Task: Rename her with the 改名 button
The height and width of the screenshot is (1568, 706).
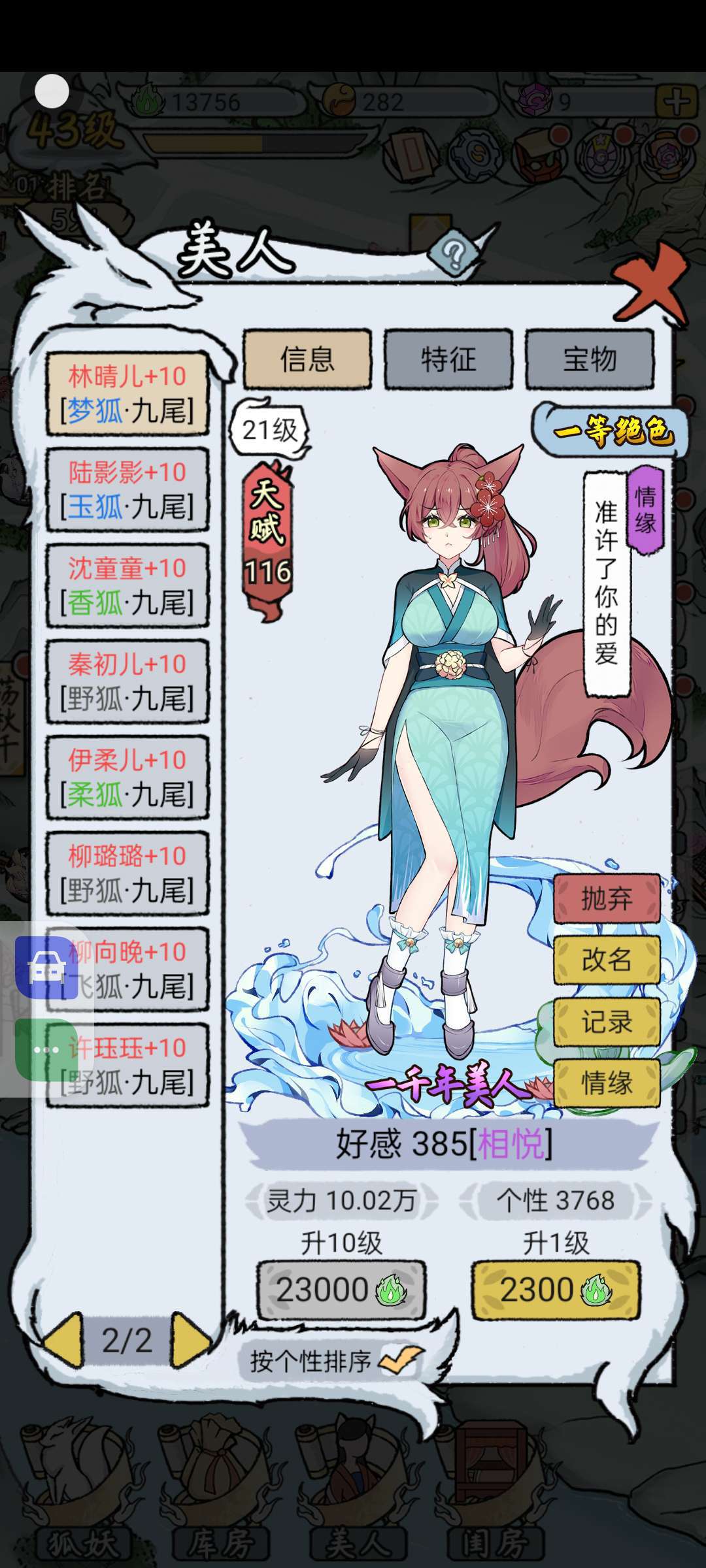Action: tap(607, 960)
